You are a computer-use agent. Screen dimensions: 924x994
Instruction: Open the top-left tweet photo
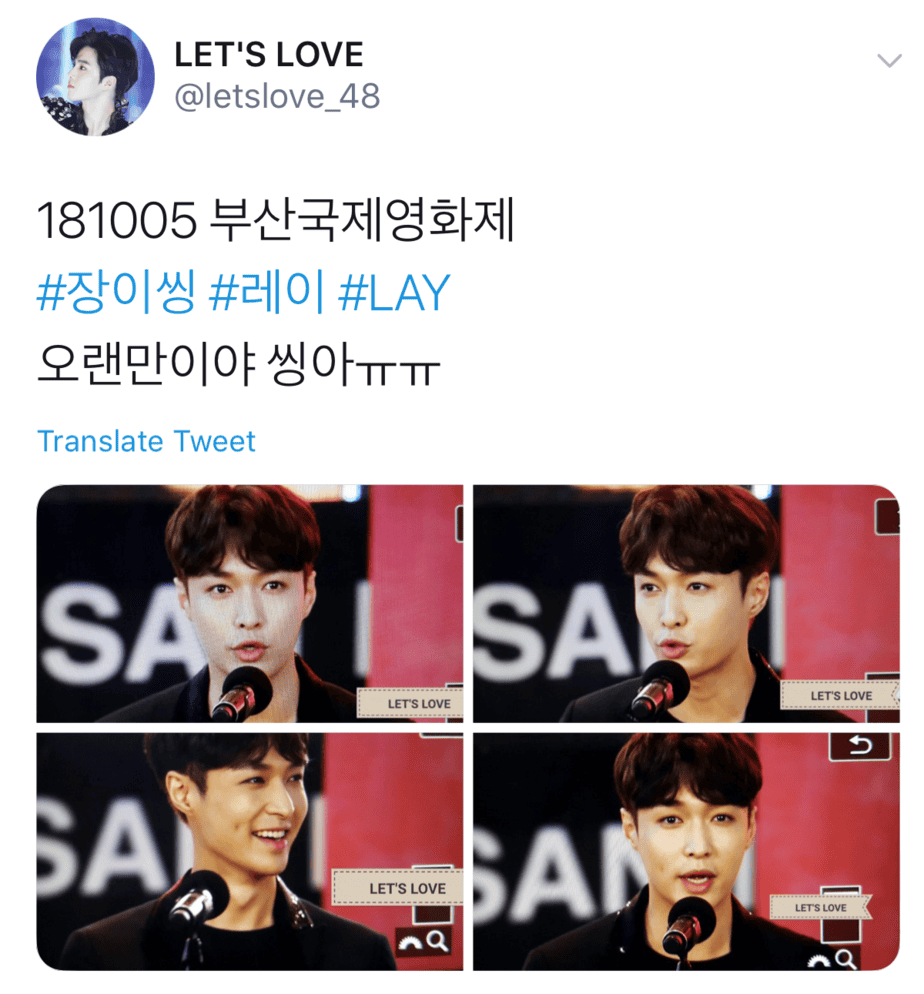[x=250, y=603]
